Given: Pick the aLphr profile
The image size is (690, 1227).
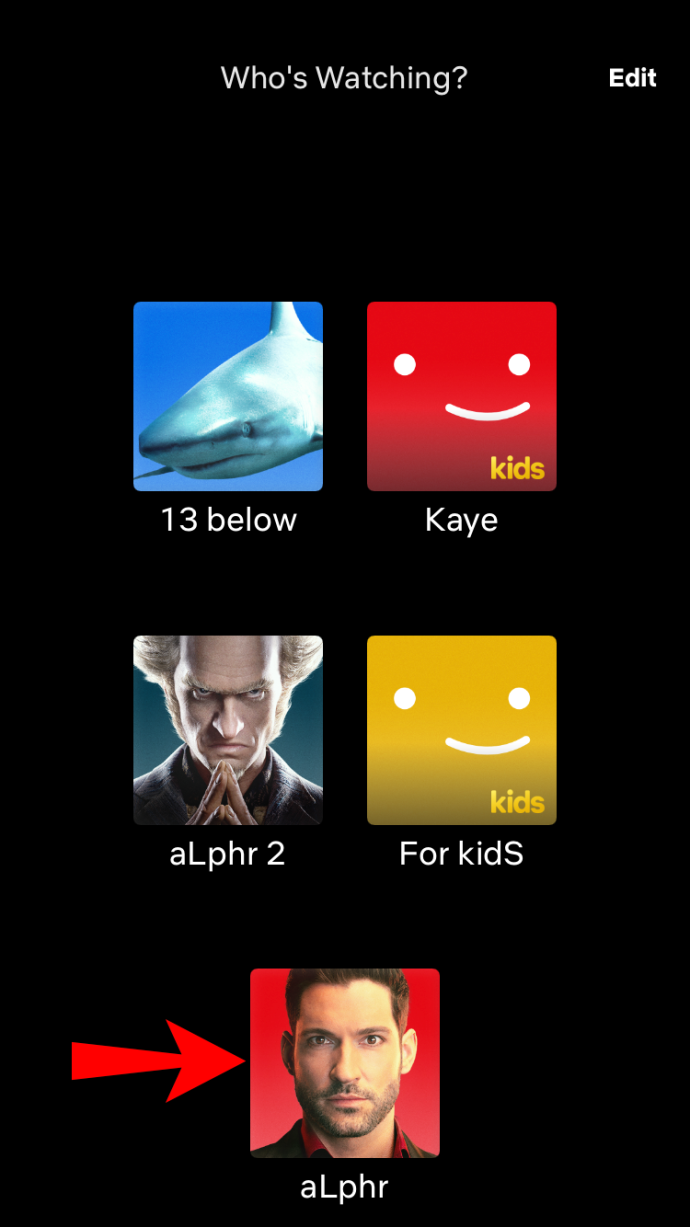Looking at the screenshot, I should [x=344, y=1063].
